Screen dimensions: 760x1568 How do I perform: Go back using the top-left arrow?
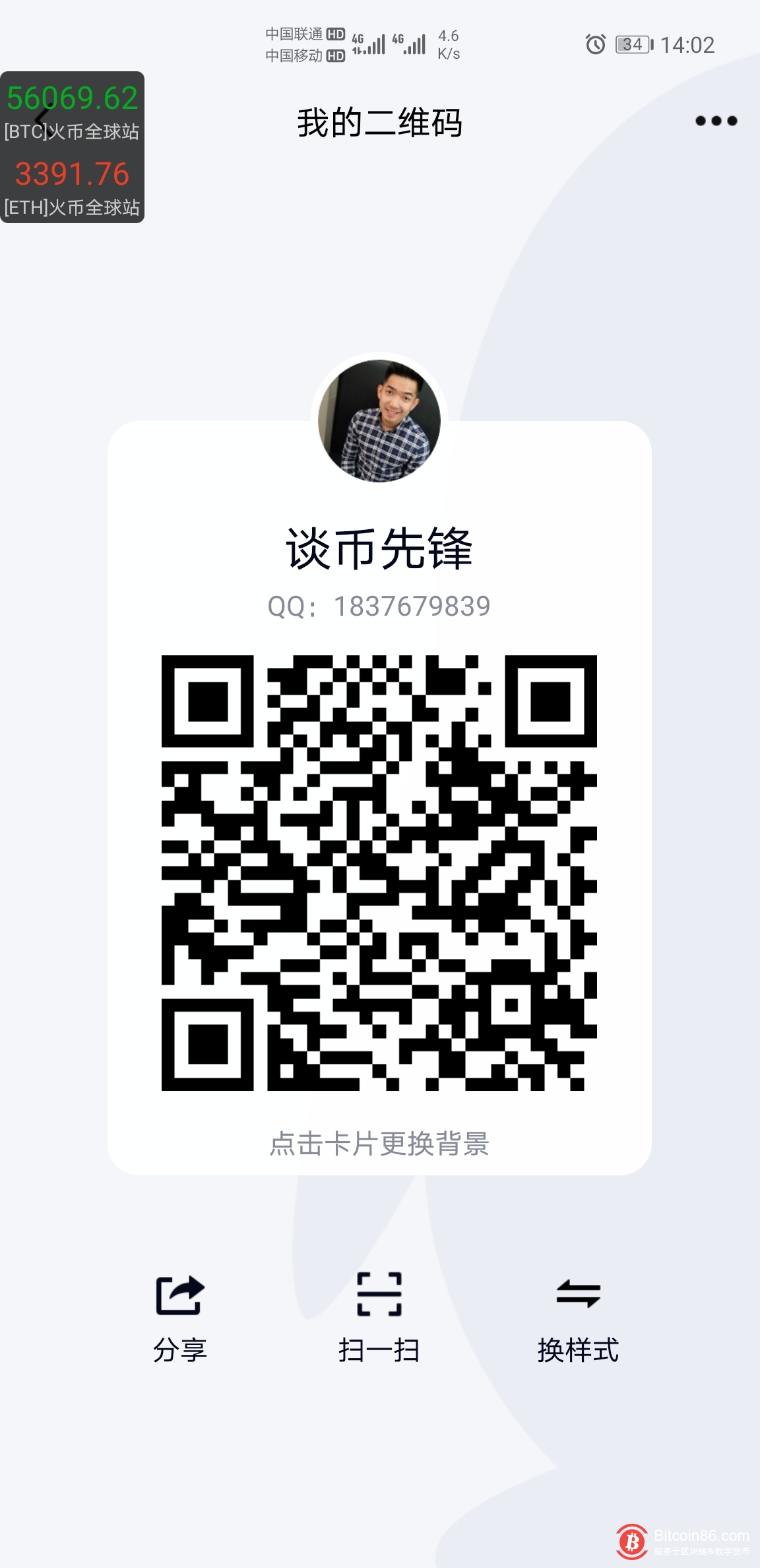click(42, 121)
